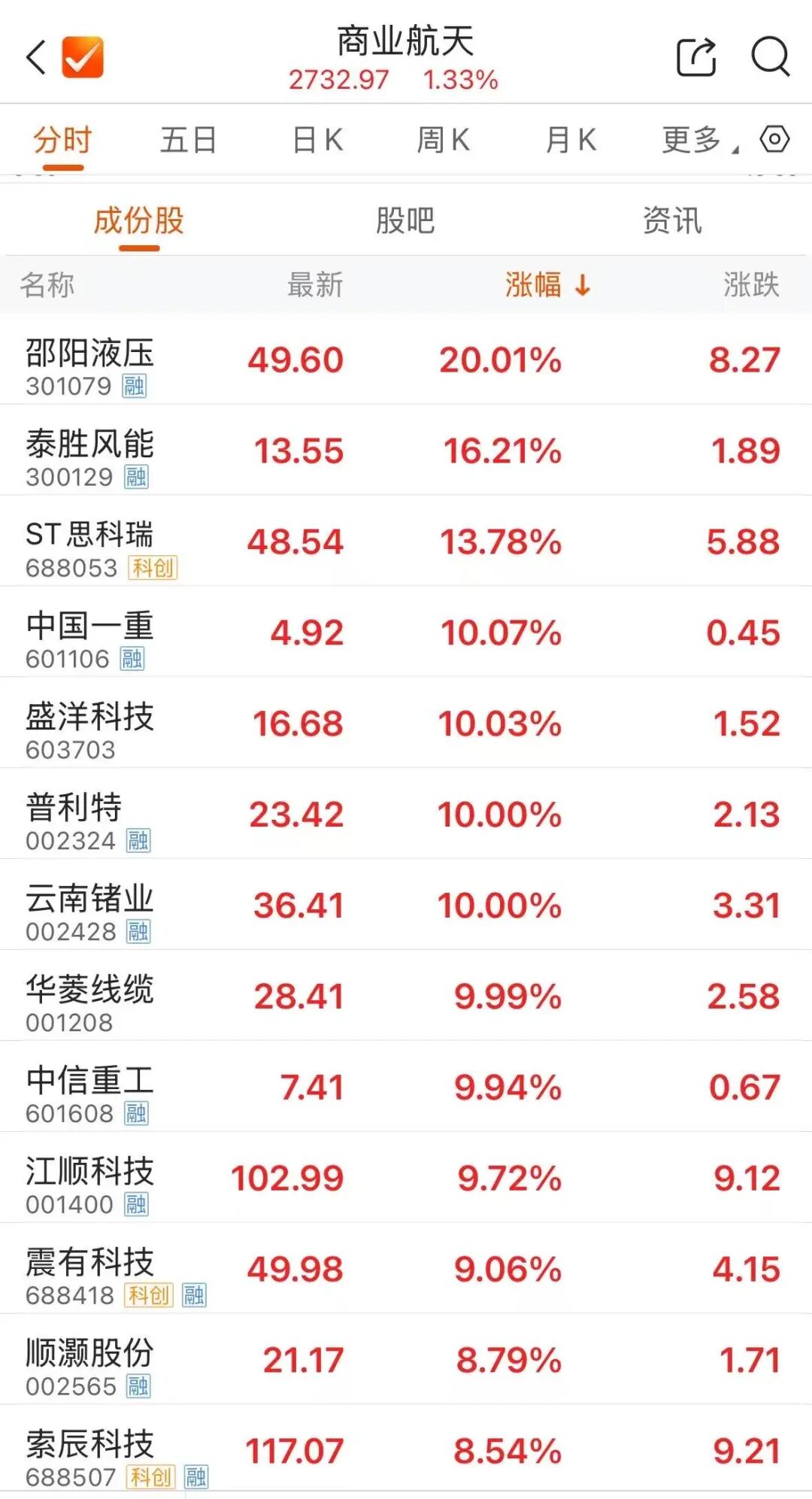Sort the list by 涨幅 column

click(547, 285)
